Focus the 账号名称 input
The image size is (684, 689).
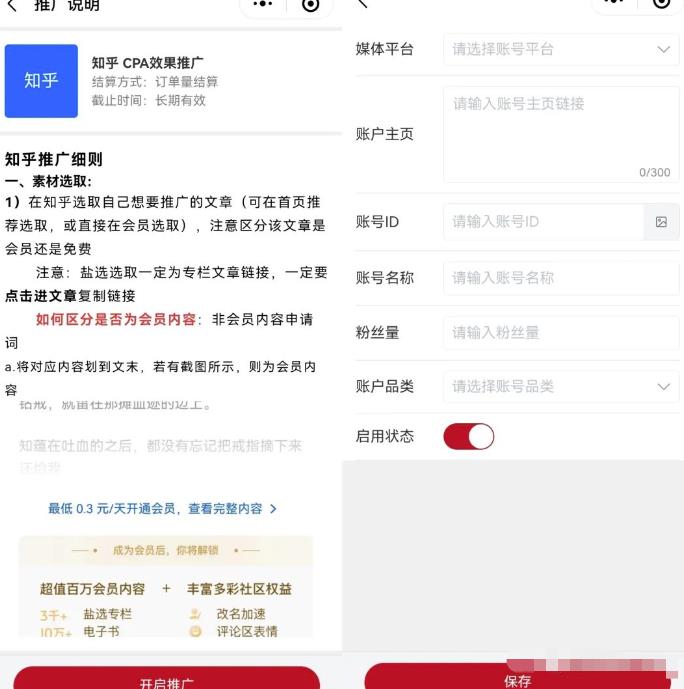point(560,278)
